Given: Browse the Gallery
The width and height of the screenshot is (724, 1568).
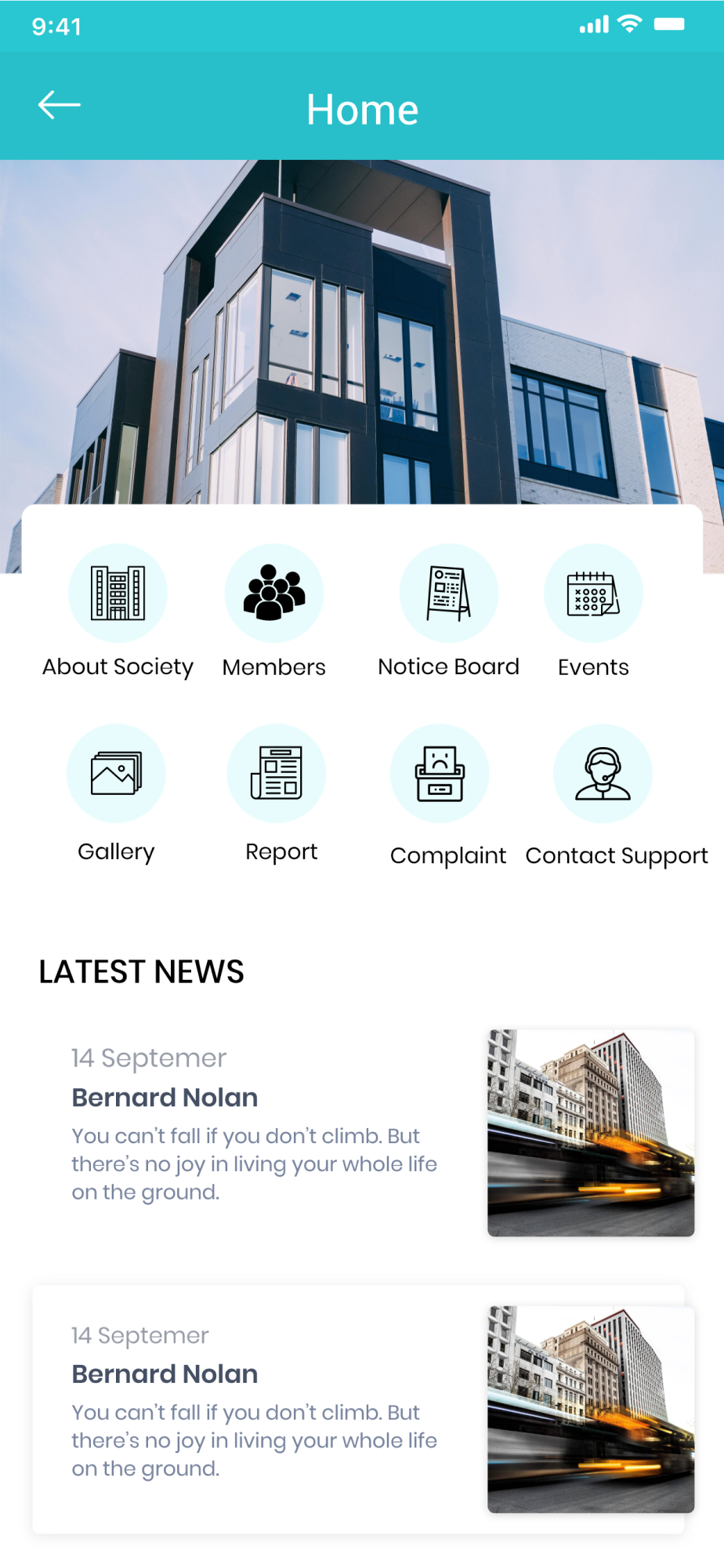Looking at the screenshot, I should [x=116, y=774].
